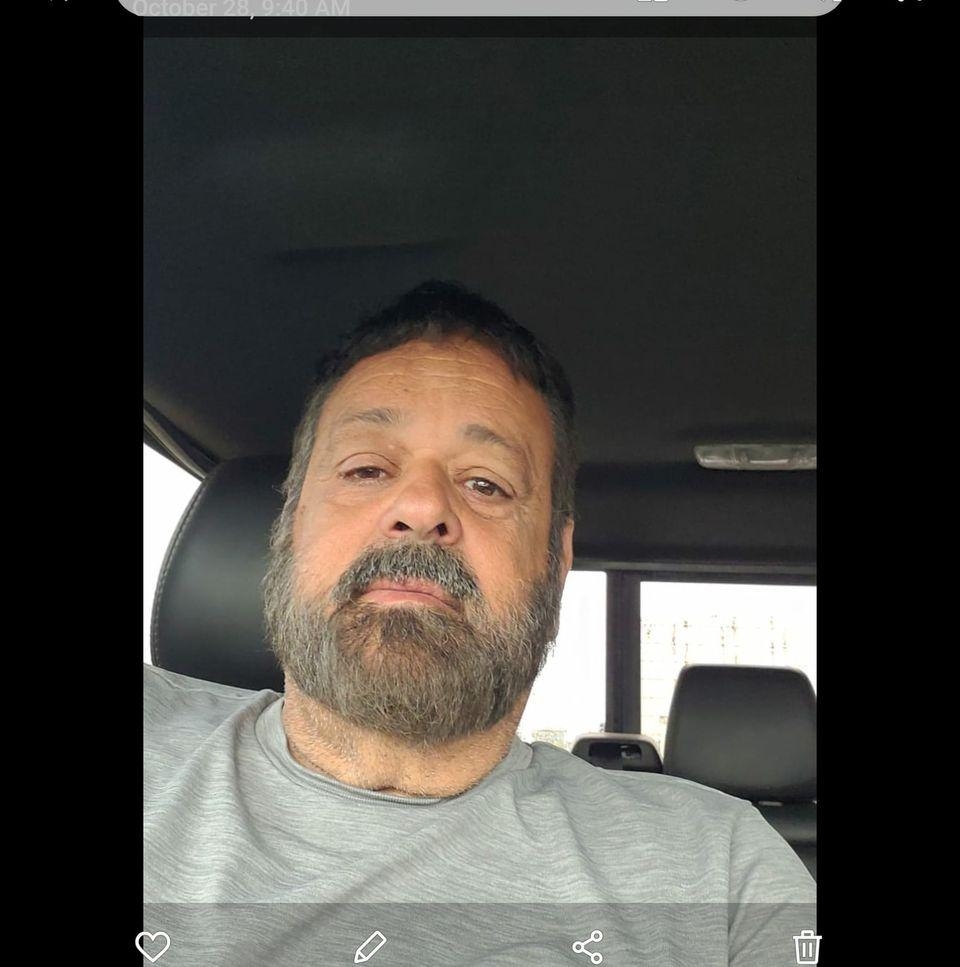Edit the photo with the pencil icon
Viewport: 960px width, 967px height.
[370, 946]
